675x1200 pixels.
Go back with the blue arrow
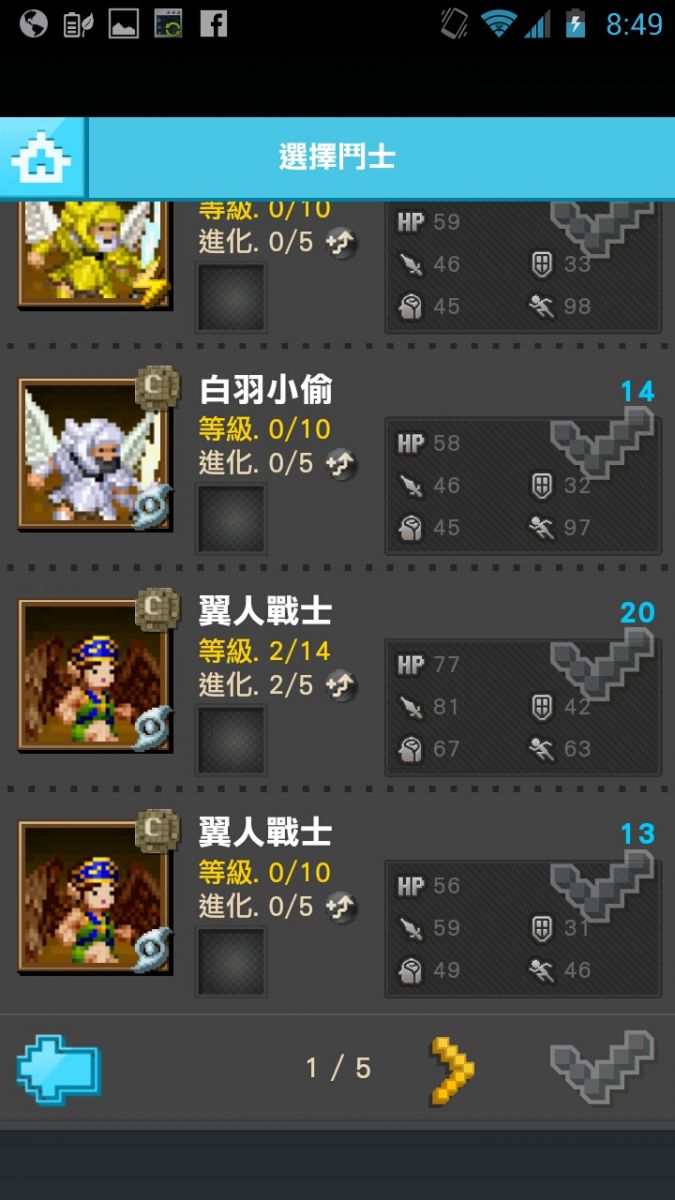[x=58, y=1069]
